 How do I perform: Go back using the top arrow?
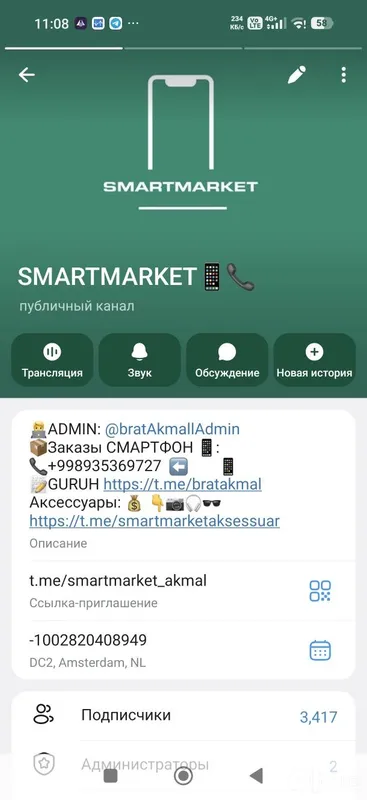tap(27, 75)
